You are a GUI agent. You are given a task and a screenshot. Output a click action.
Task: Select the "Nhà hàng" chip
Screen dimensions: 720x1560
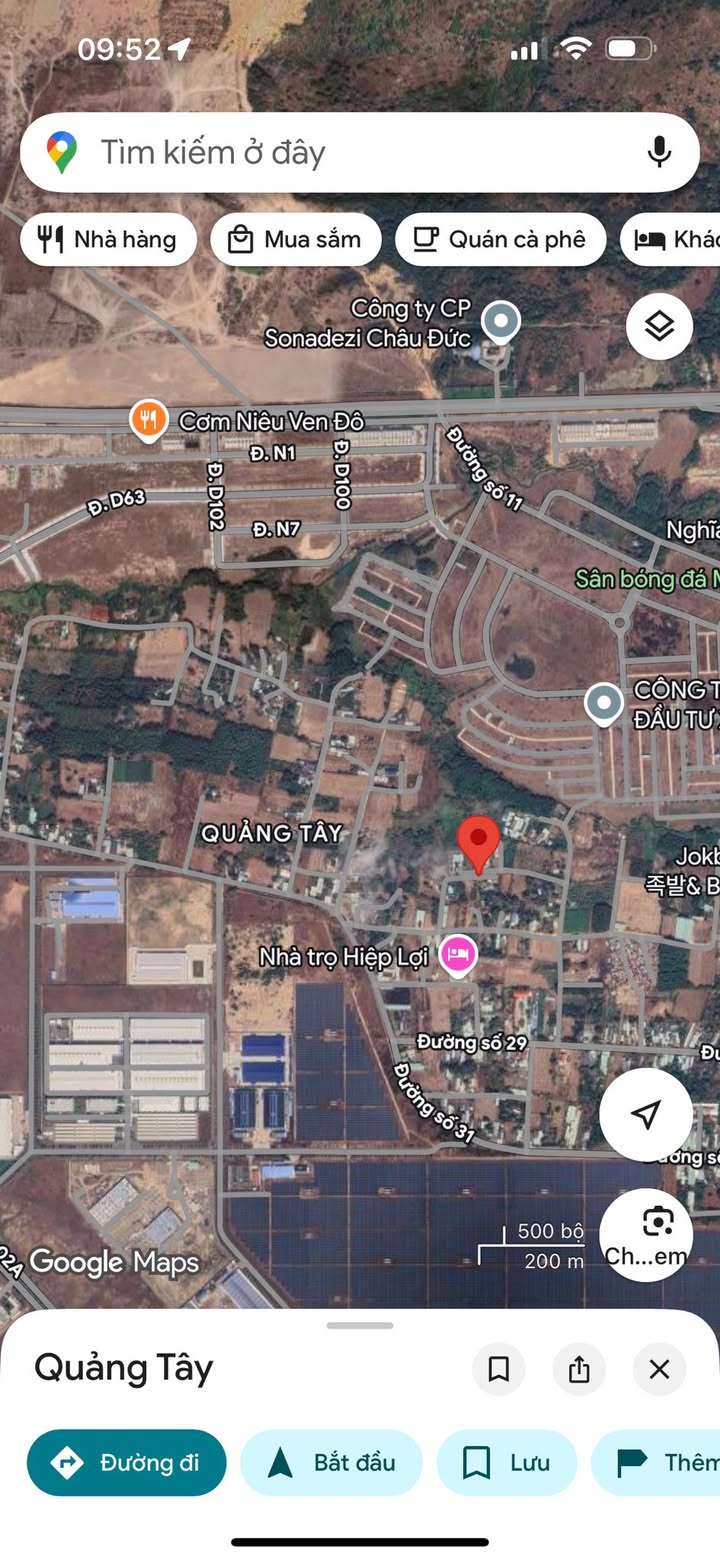tap(108, 240)
